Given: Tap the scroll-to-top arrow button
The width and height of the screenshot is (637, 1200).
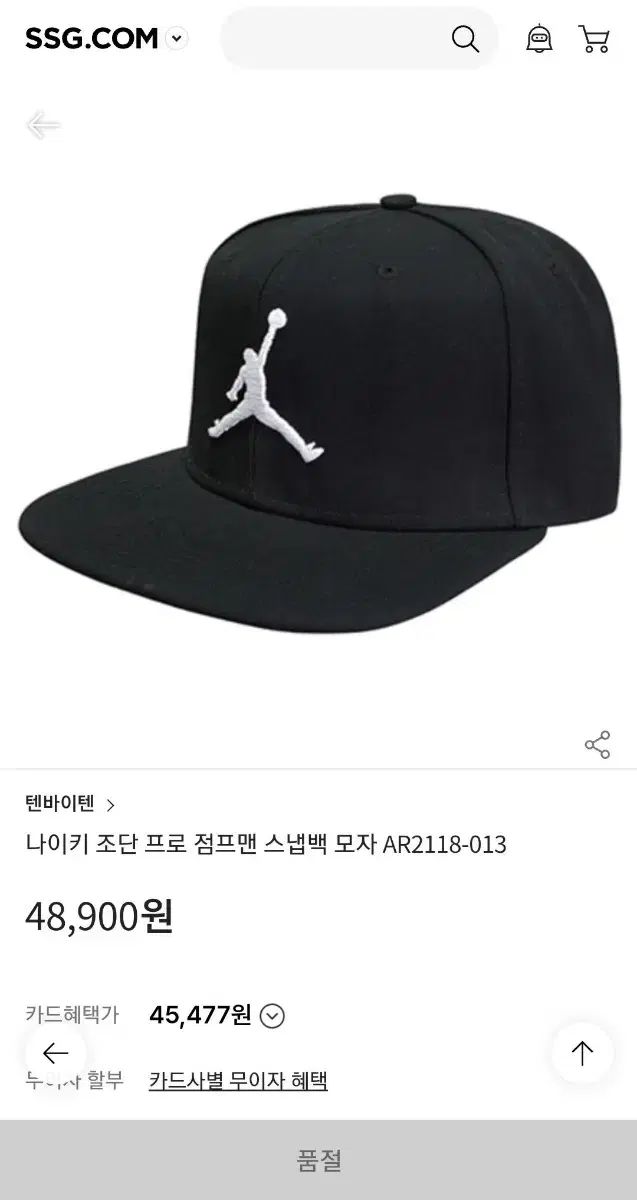Looking at the screenshot, I should point(582,1053).
